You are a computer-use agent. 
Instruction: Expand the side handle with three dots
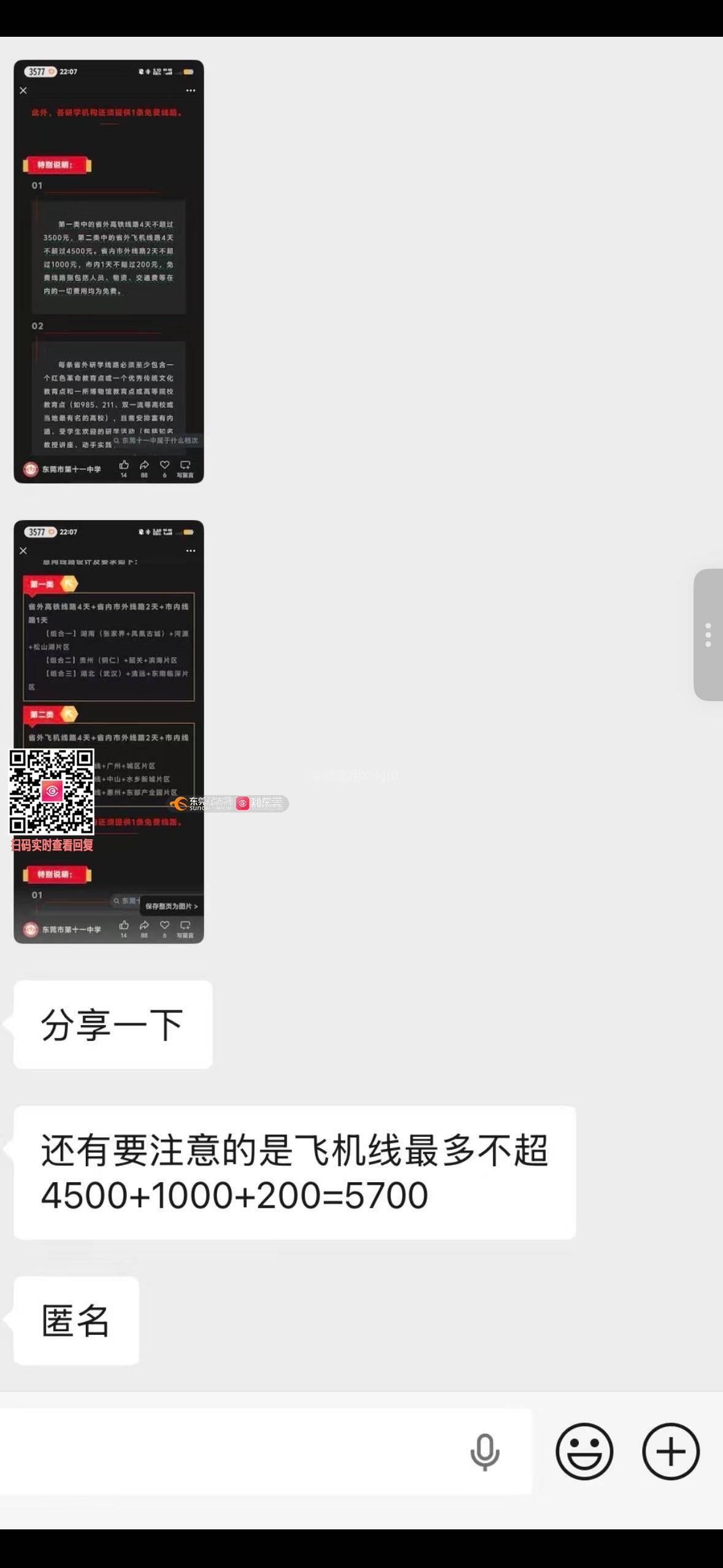[708, 635]
